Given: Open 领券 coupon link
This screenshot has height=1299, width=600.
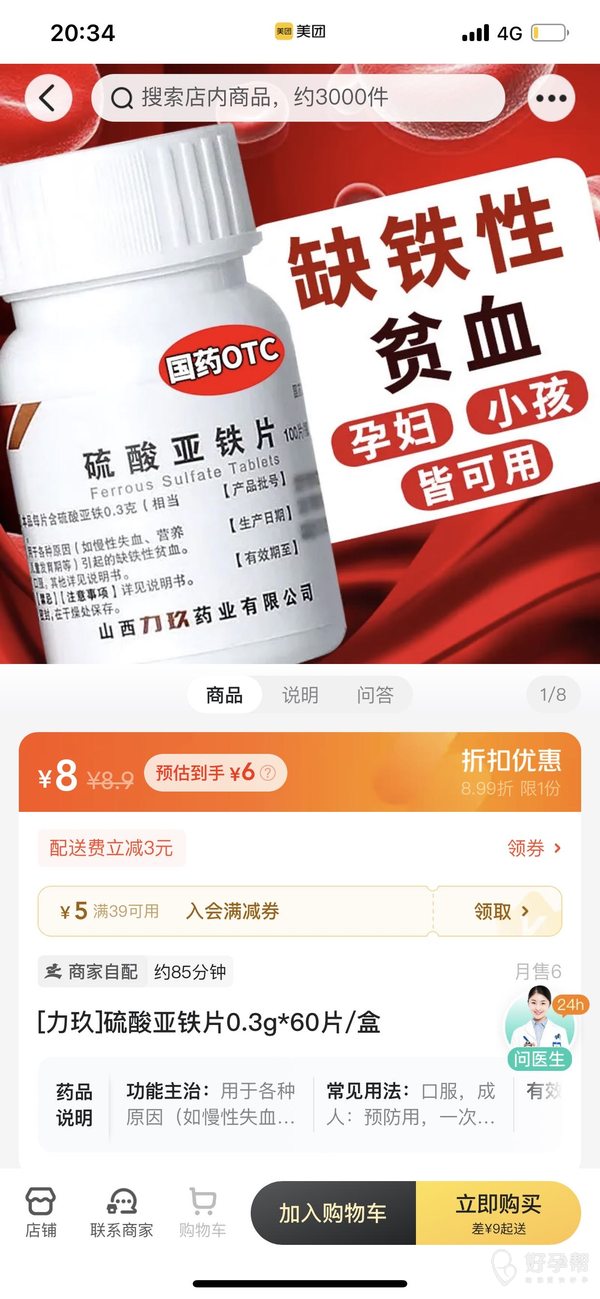Looking at the screenshot, I should click(x=534, y=848).
